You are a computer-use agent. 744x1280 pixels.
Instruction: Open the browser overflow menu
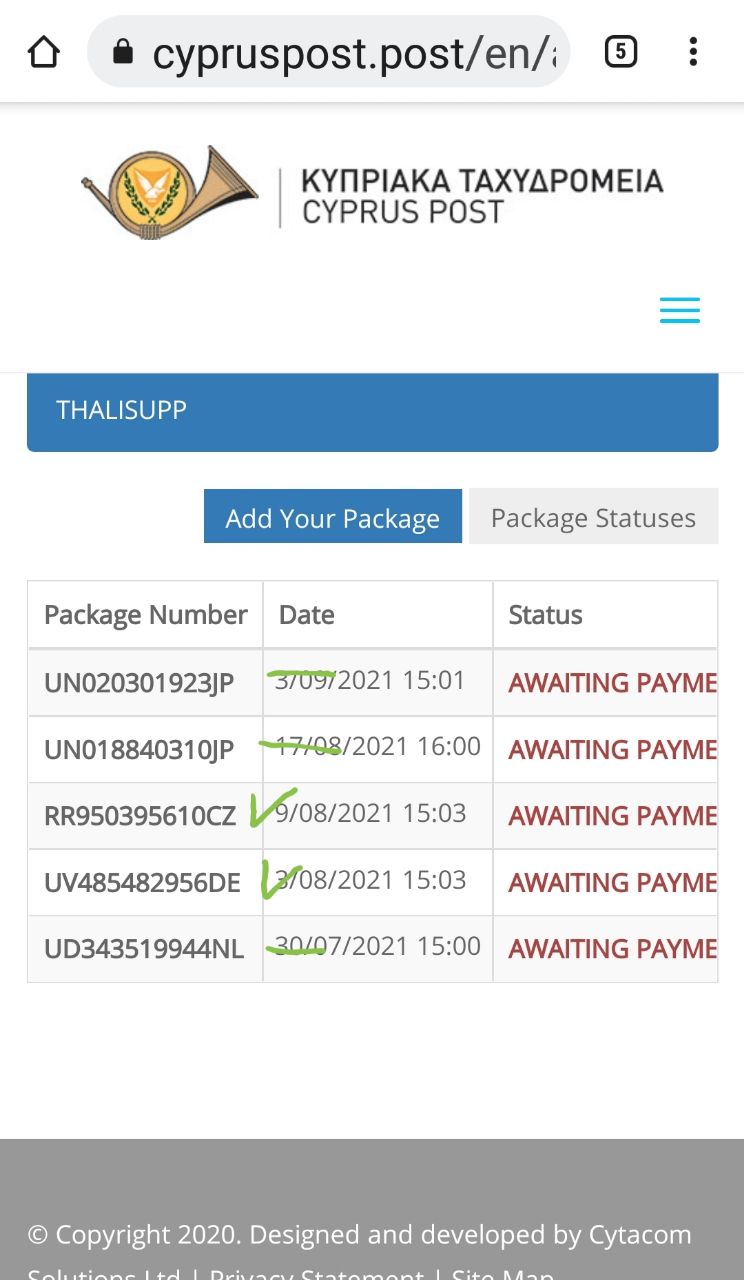(x=693, y=52)
